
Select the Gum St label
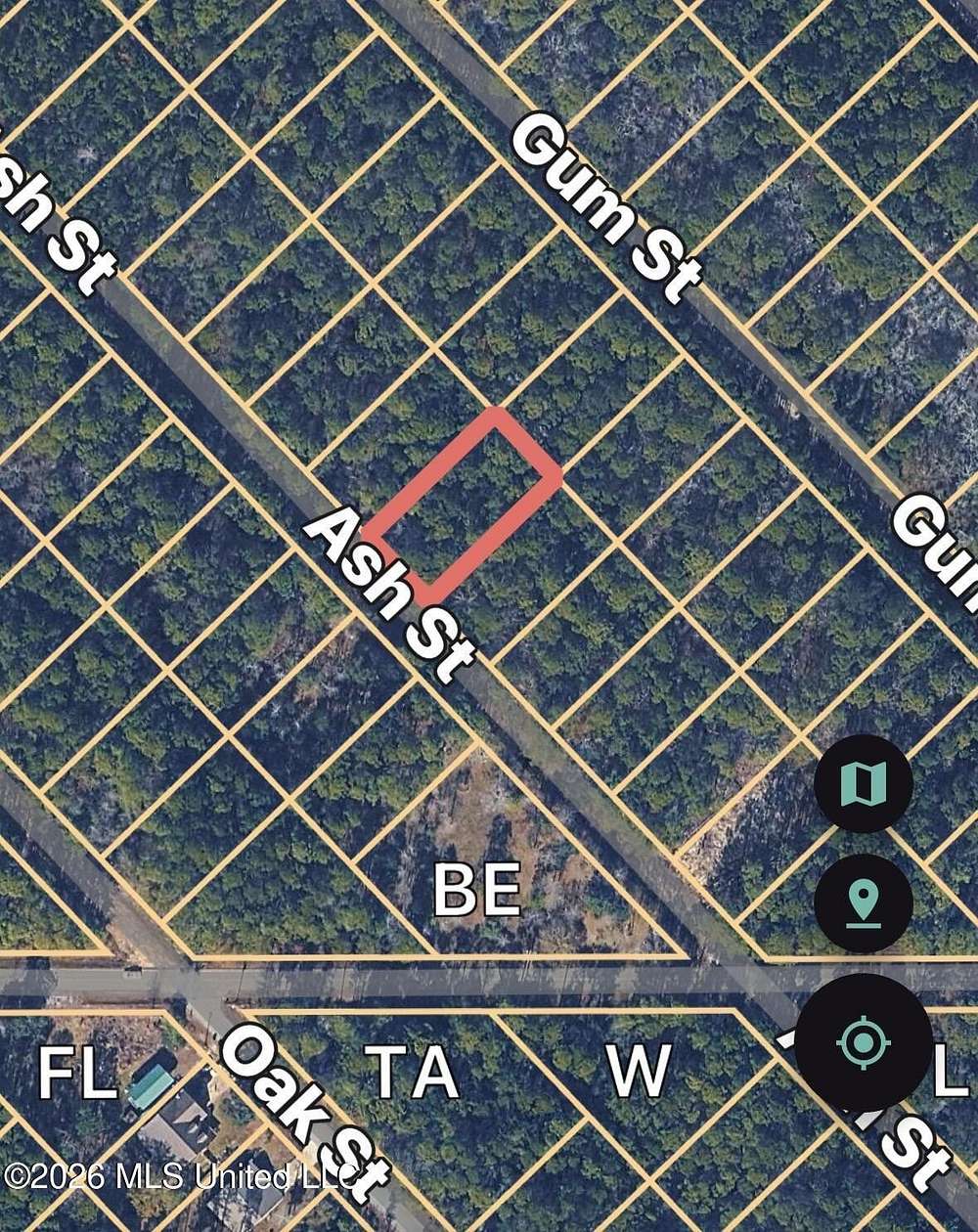click(604, 208)
